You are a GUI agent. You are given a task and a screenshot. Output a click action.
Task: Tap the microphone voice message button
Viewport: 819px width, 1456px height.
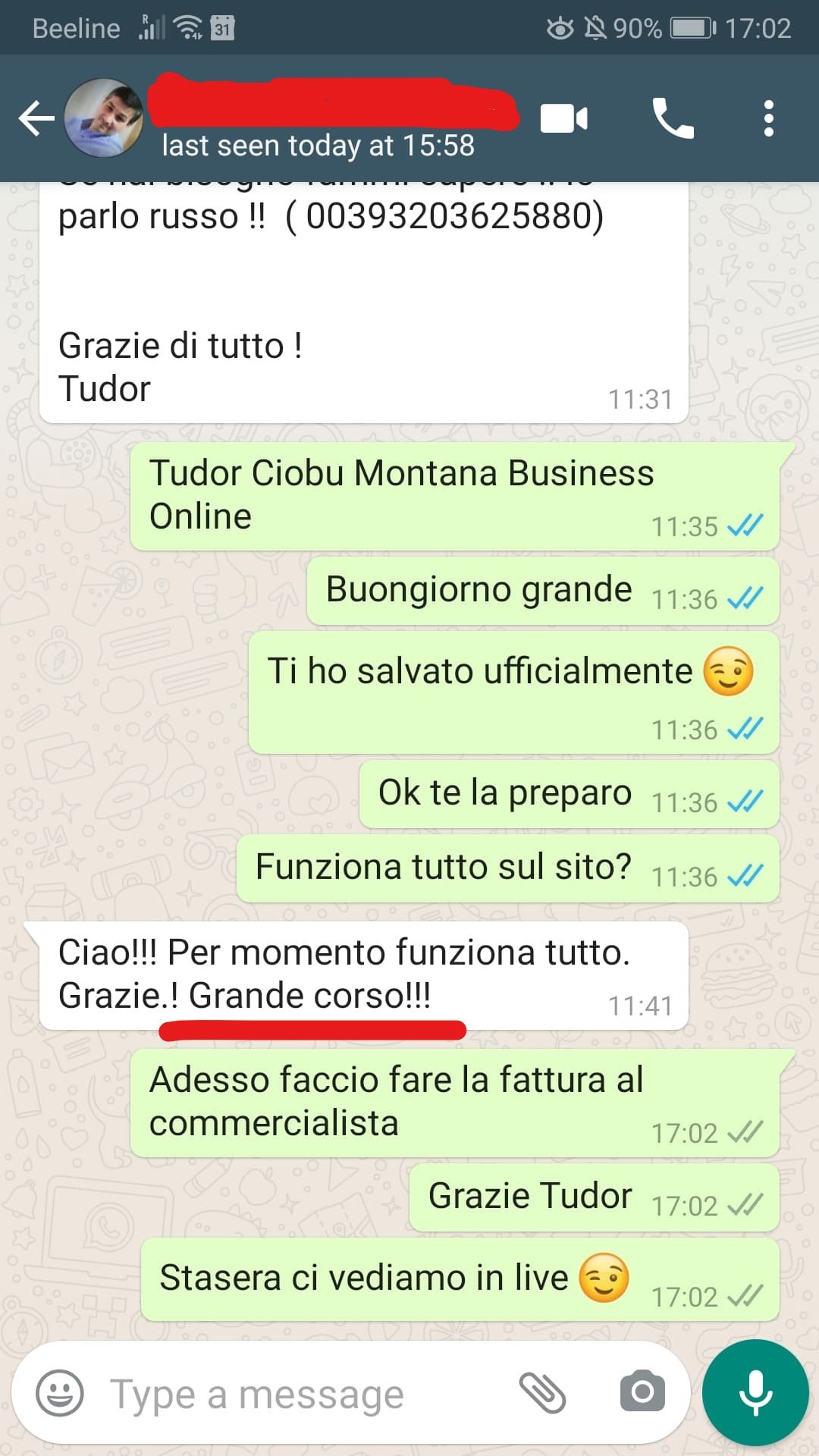(x=755, y=1393)
